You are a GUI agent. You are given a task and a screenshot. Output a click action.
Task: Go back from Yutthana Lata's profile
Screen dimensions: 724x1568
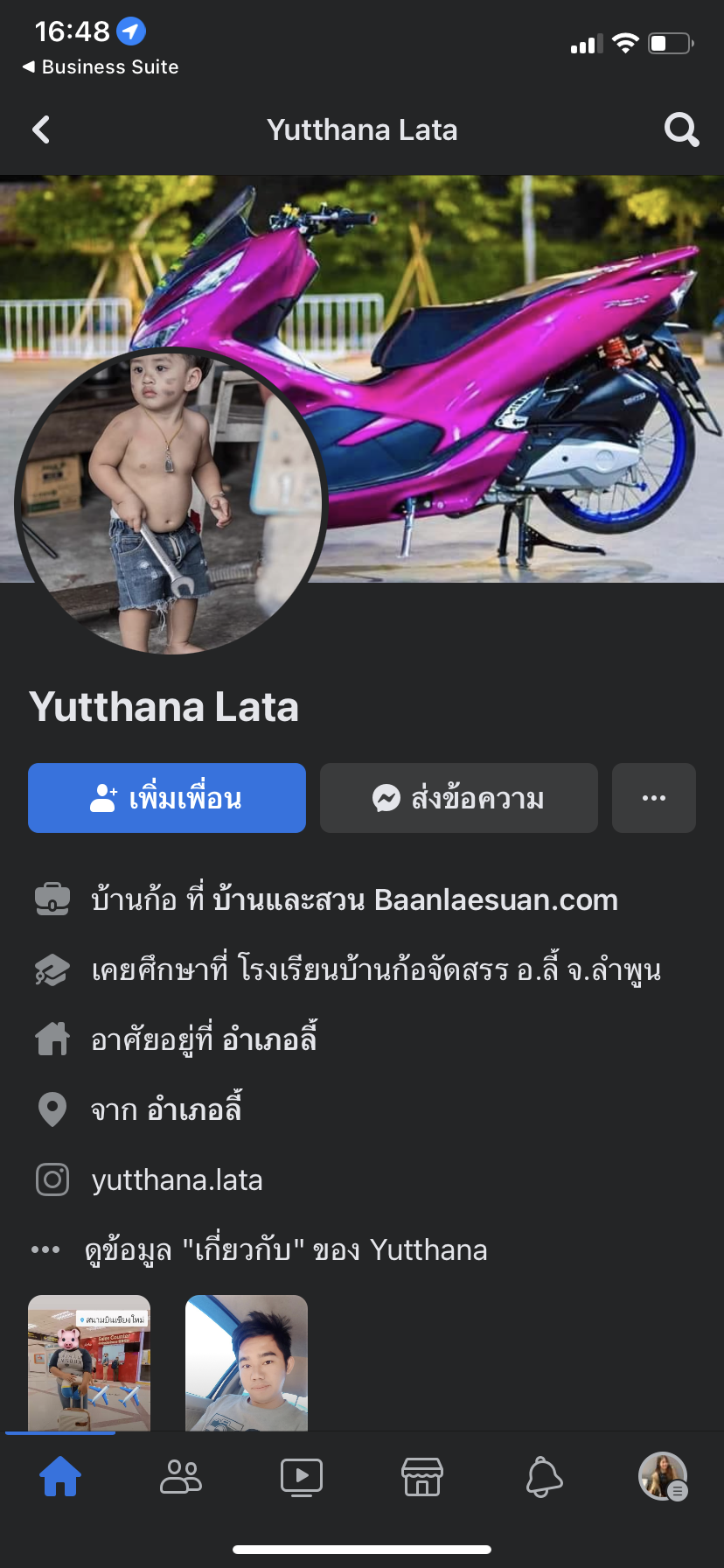pyautogui.click(x=41, y=130)
